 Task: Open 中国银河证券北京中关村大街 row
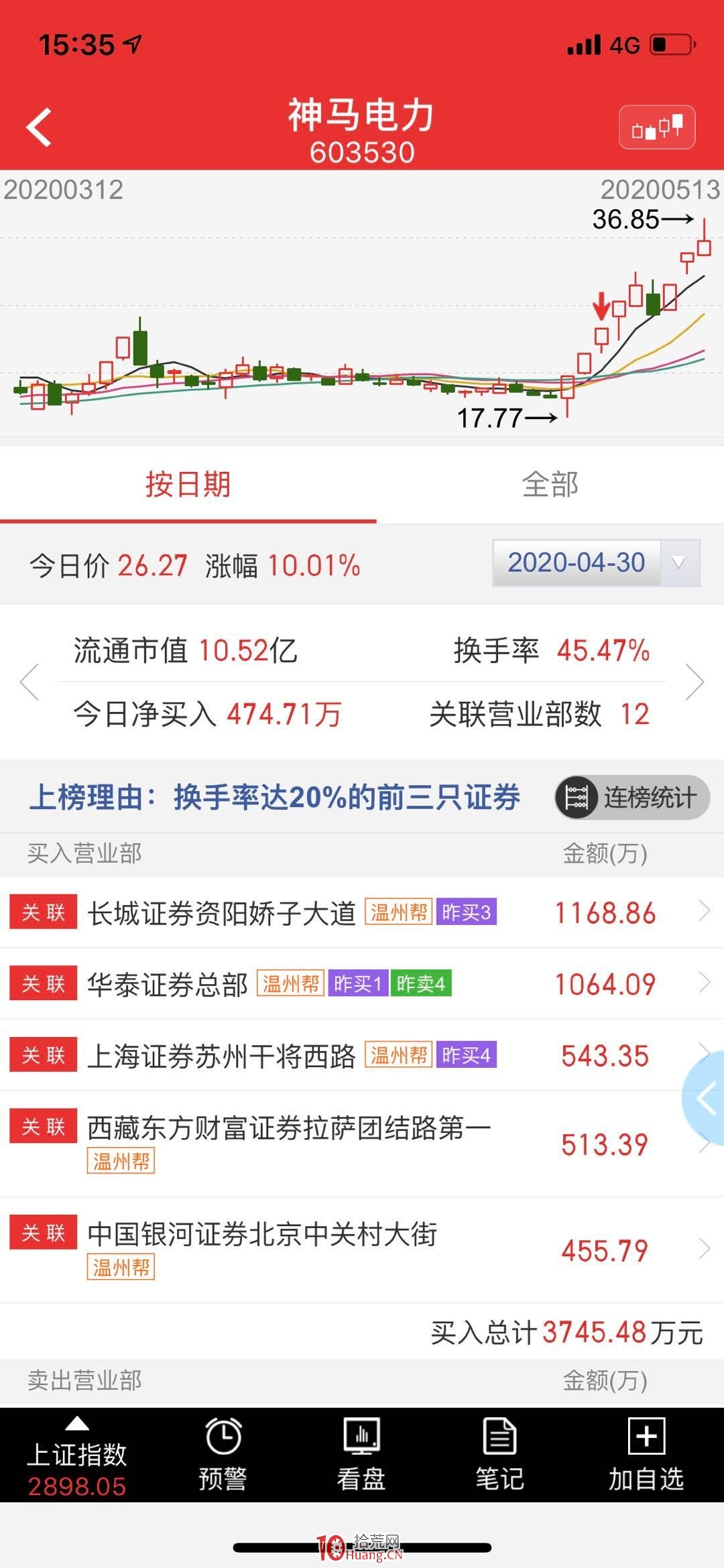click(362, 1250)
